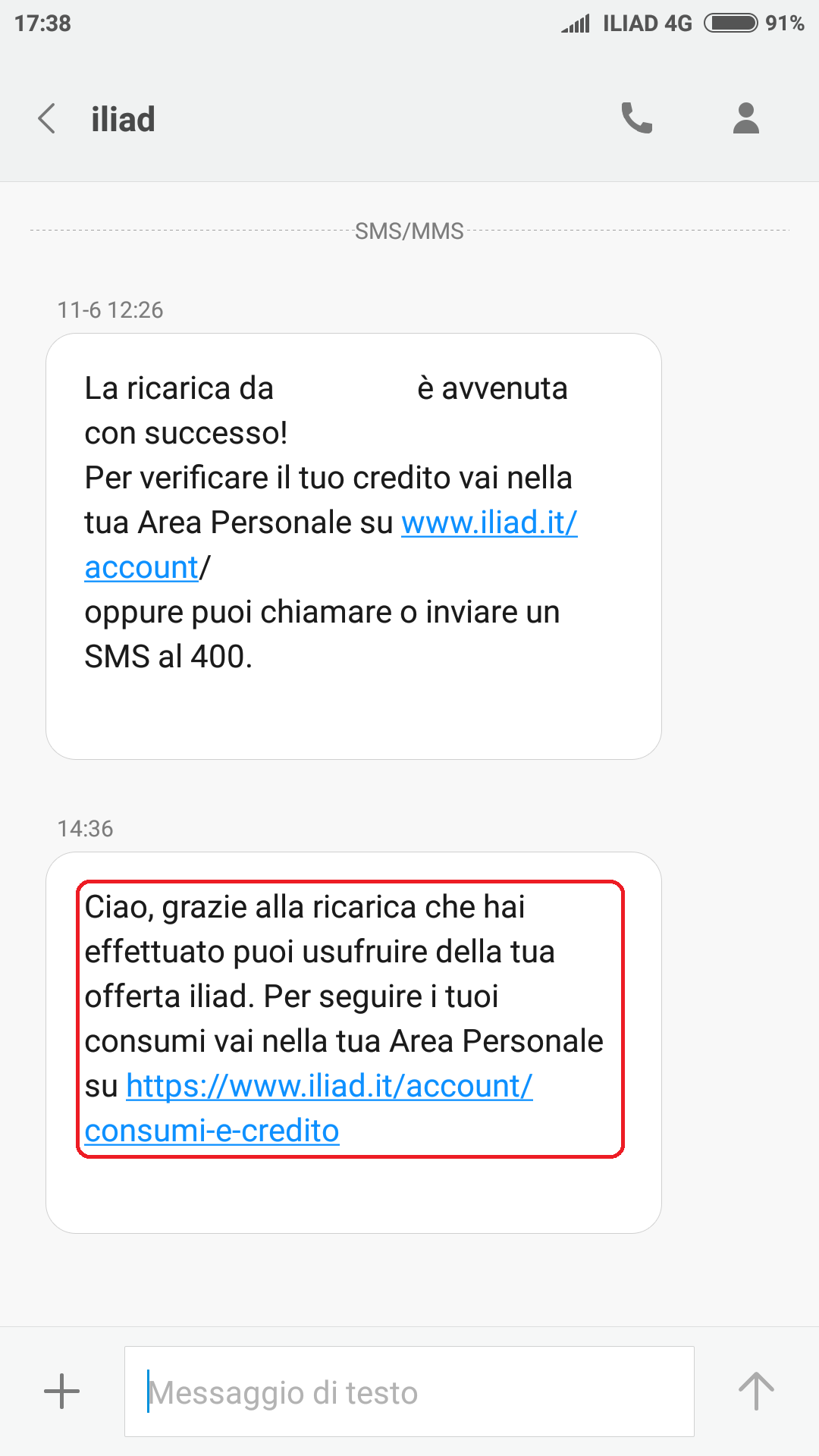Call iliad with the phone icon
Screen dimensions: 819x1456
click(636, 118)
